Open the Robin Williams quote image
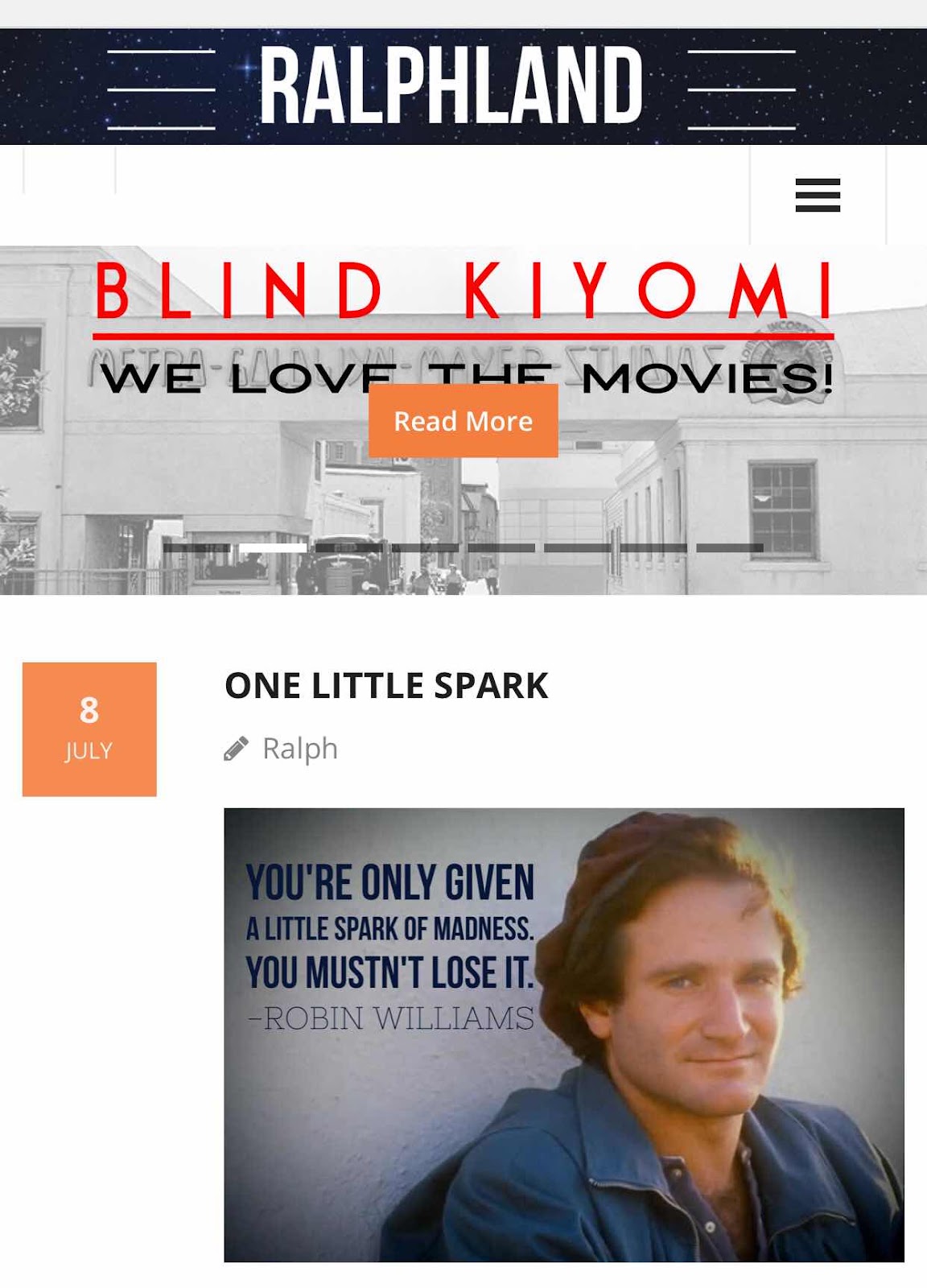This screenshot has height=1288, width=927. [x=563, y=1034]
